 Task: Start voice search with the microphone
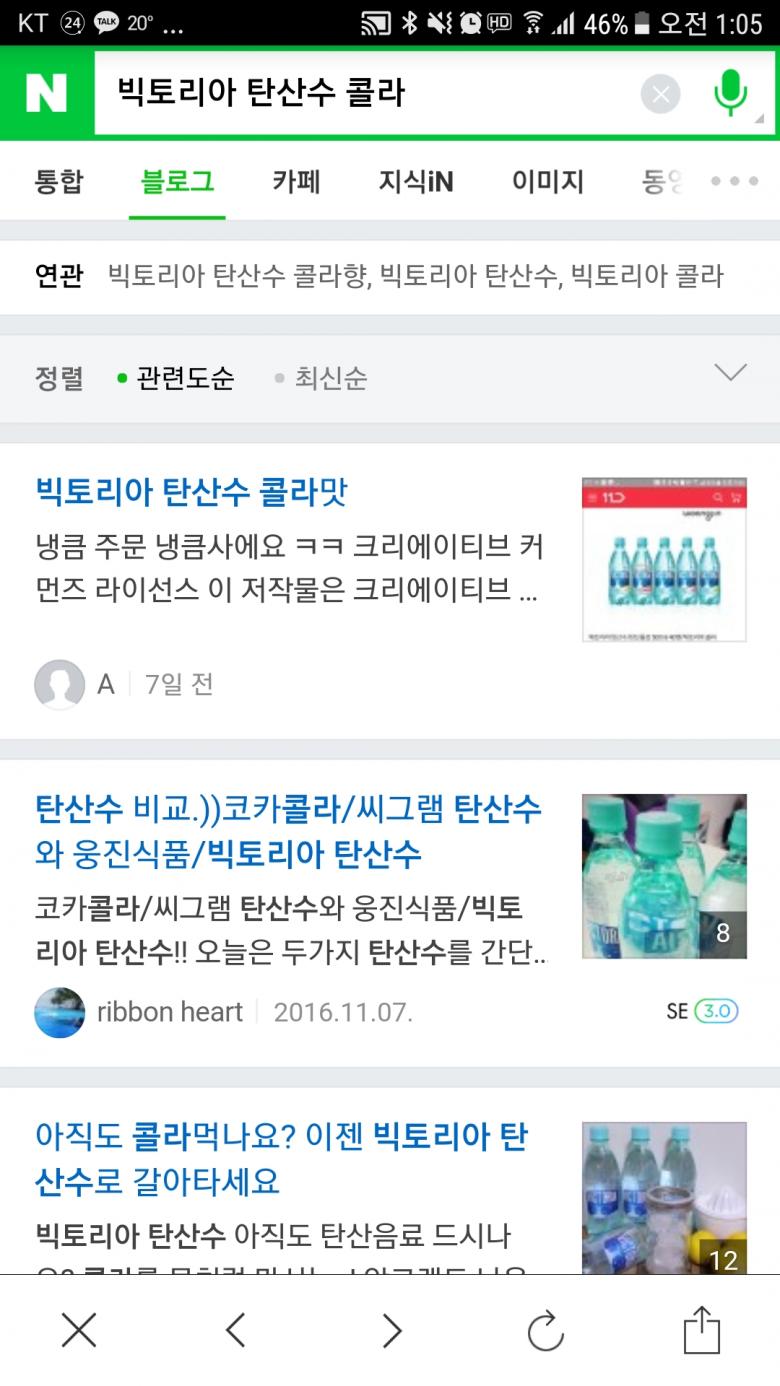[731, 93]
